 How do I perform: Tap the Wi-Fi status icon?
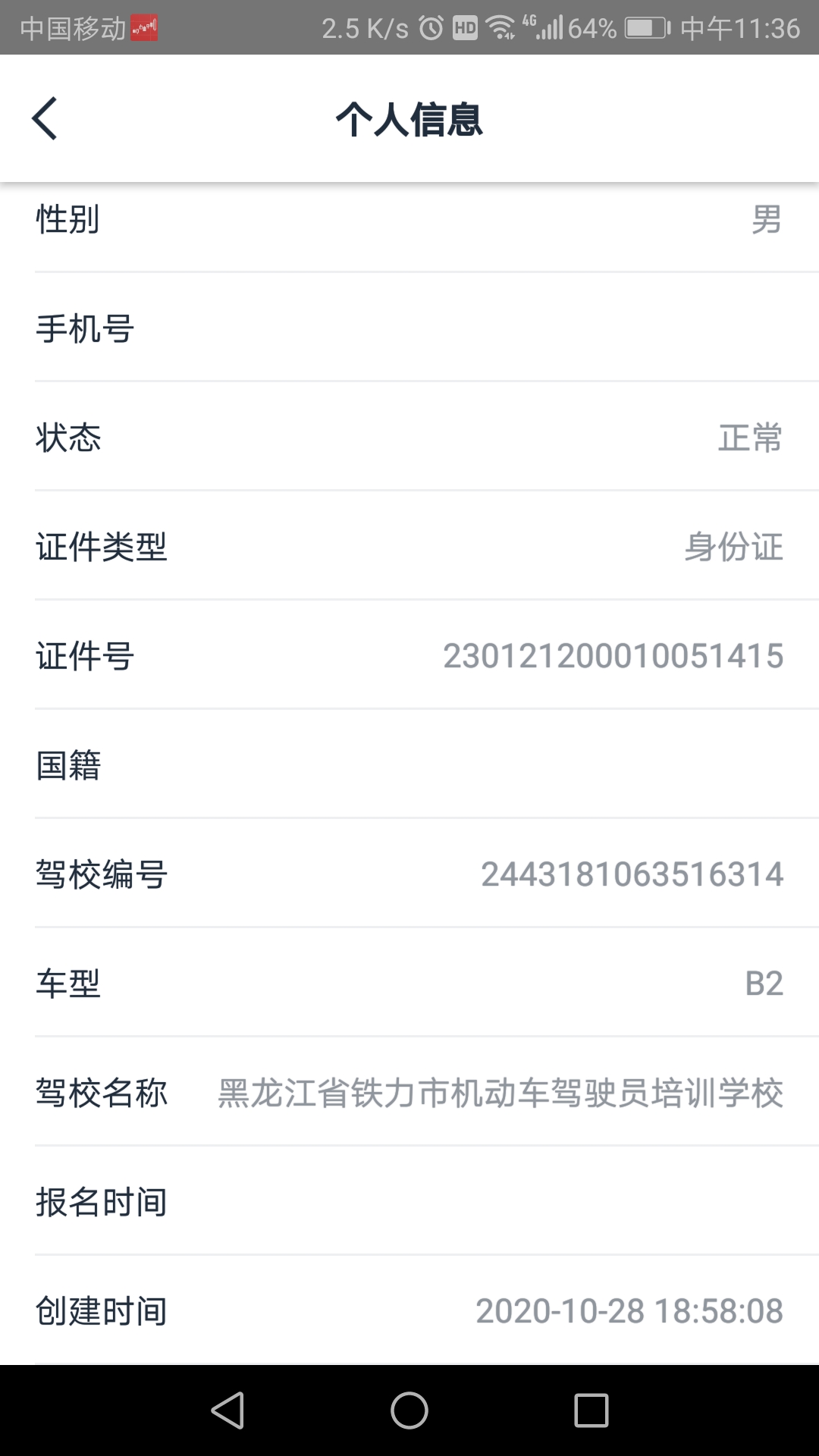[x=501, y=25]
